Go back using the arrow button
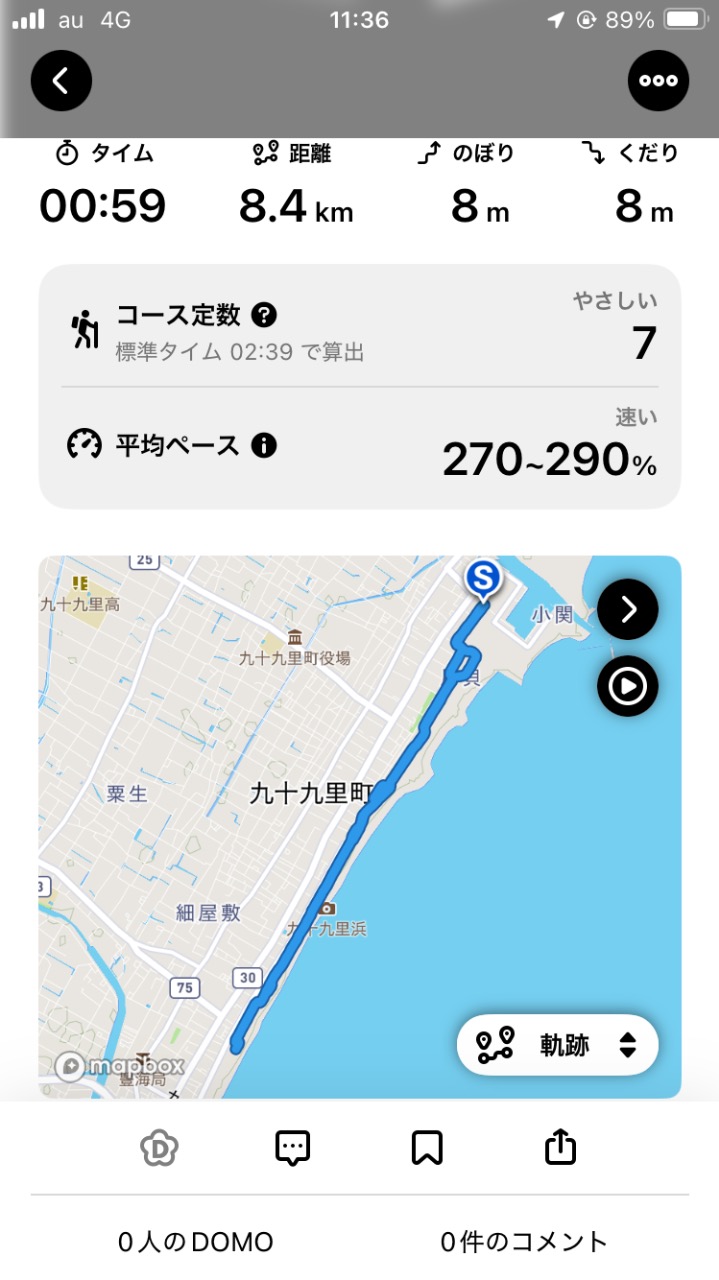Image resolution: width=719 pixels, height=1280 pixels. [x=61, y=80]
